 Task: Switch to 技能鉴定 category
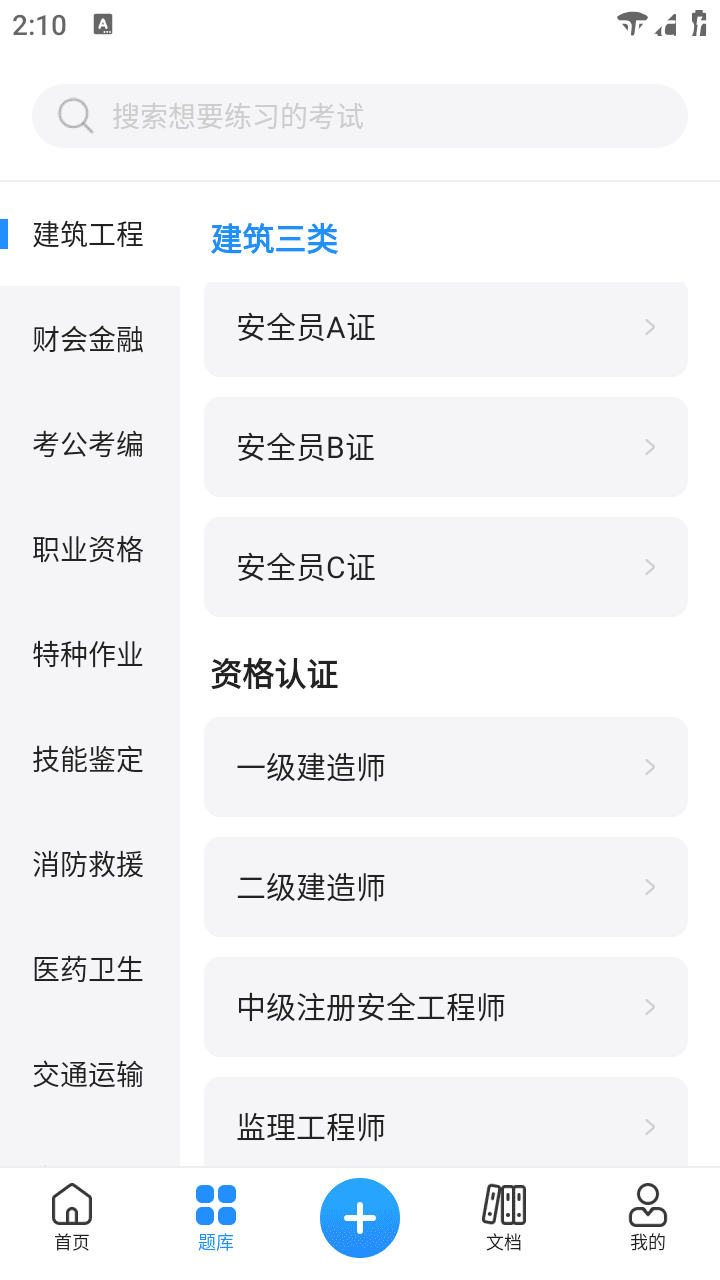pos(88,760)
